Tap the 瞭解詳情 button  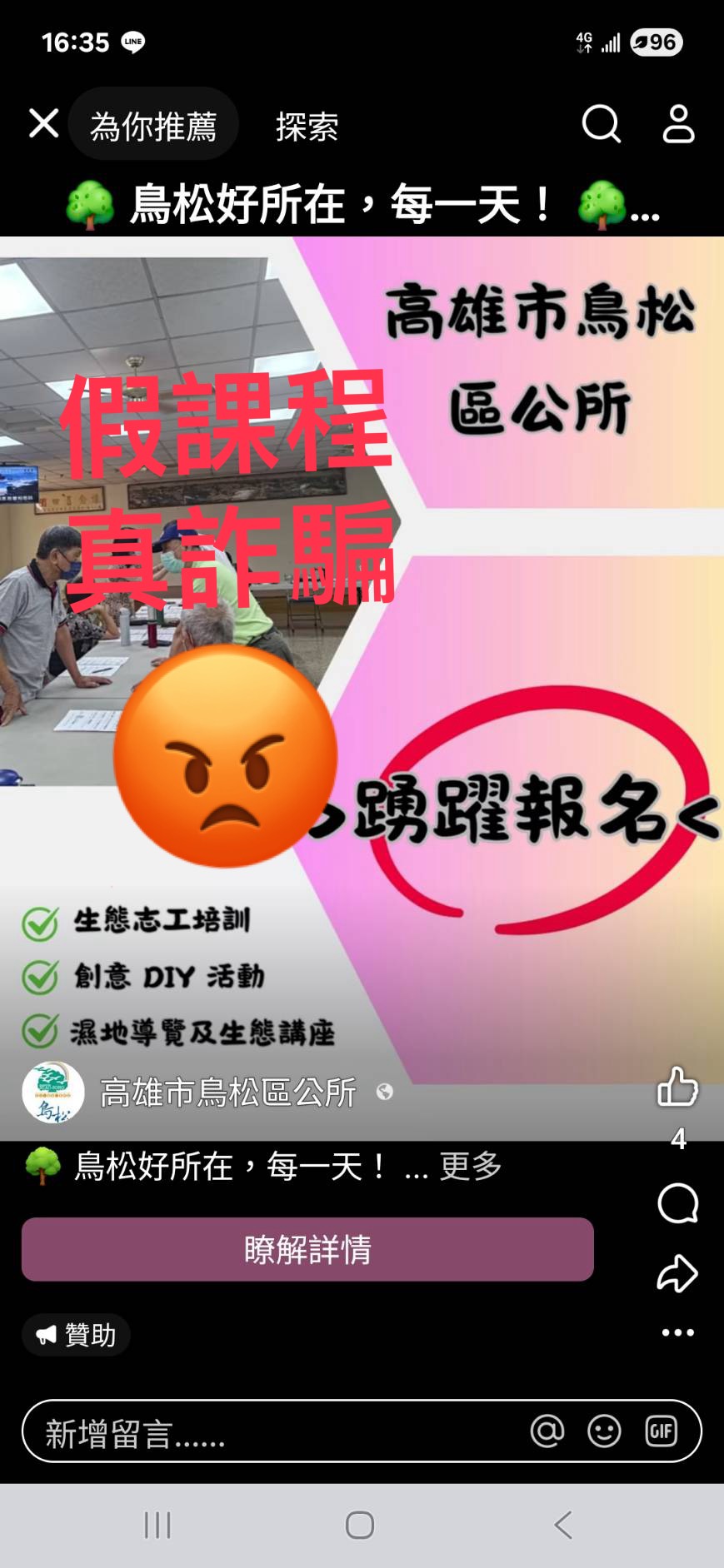coord(307,1249)
